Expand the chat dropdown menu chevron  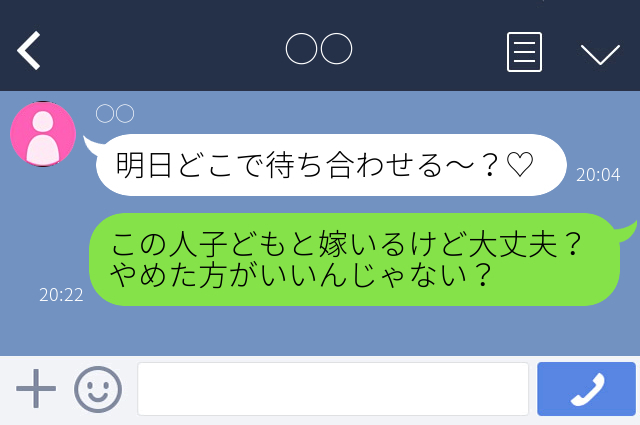click(x=600, y=53)
